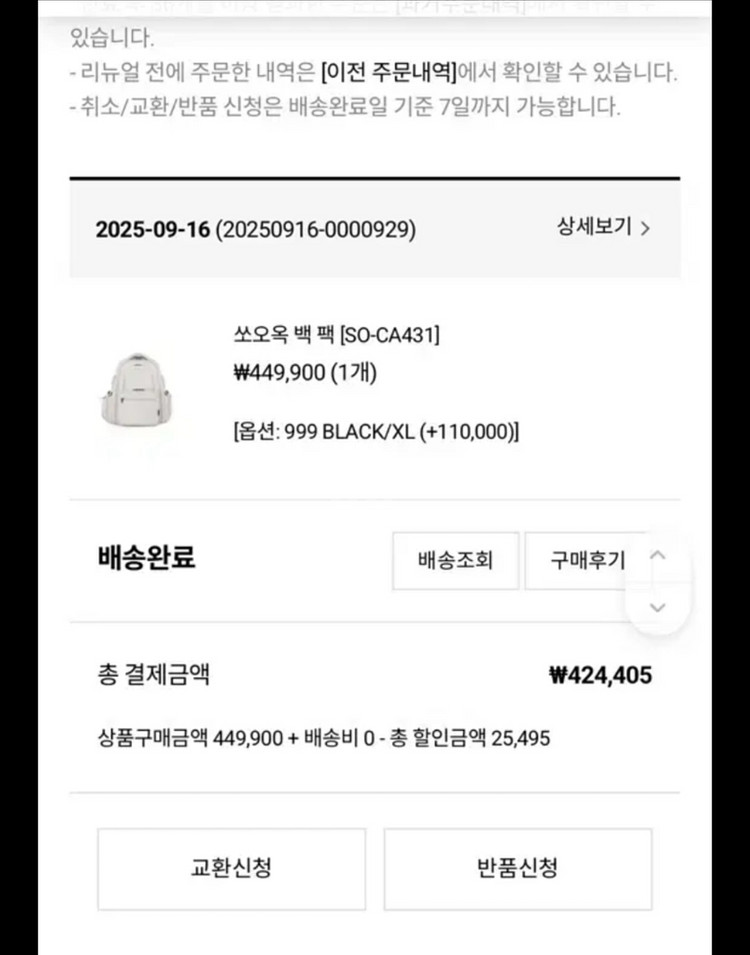Tap the floating down arrow
This screenshot has width=750, height=955.
pos(657,607)
